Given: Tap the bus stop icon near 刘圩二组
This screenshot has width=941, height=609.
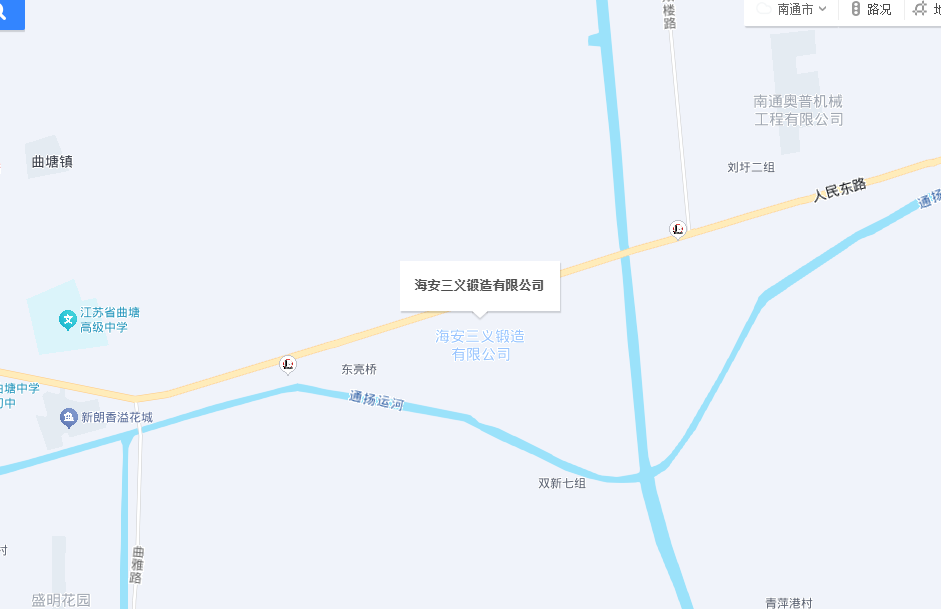Looking at the screenshot, I should point(678,230).
